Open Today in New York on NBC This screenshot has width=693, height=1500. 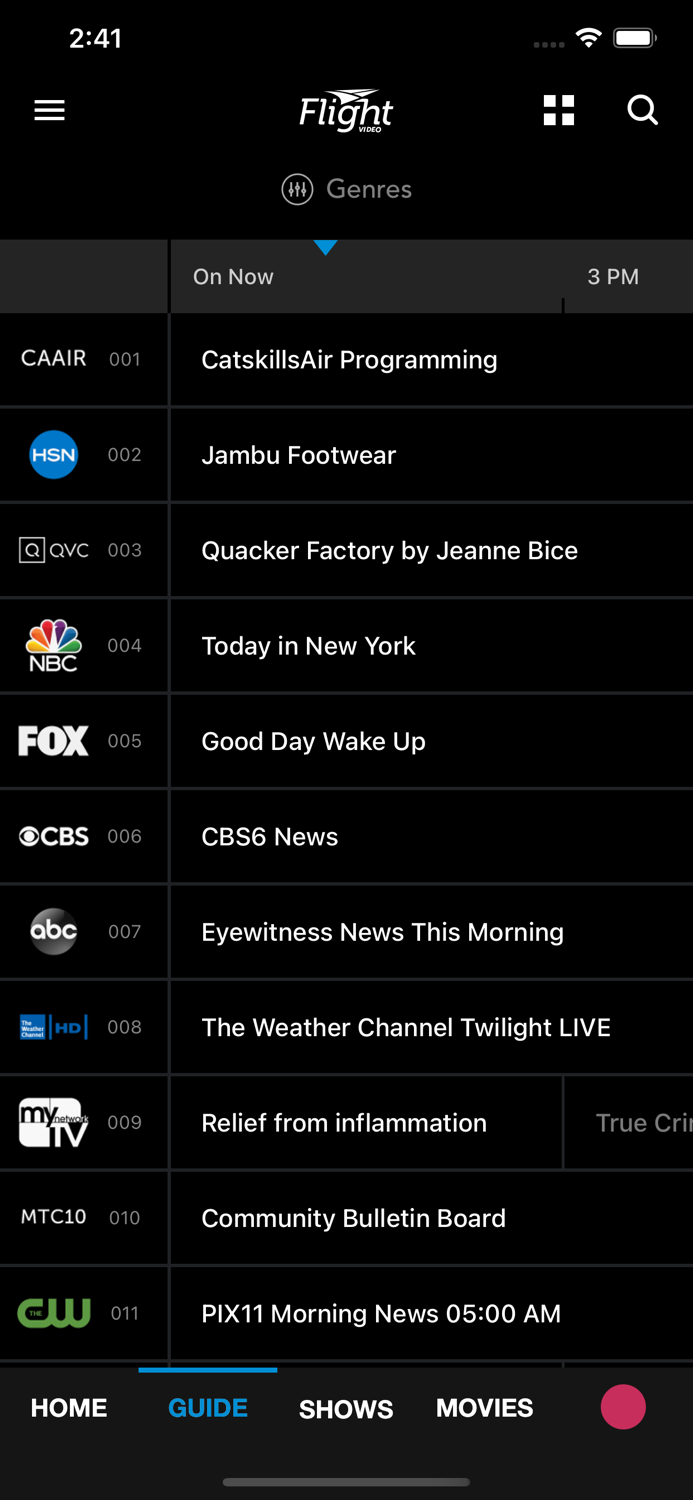[x=431, y=646]
